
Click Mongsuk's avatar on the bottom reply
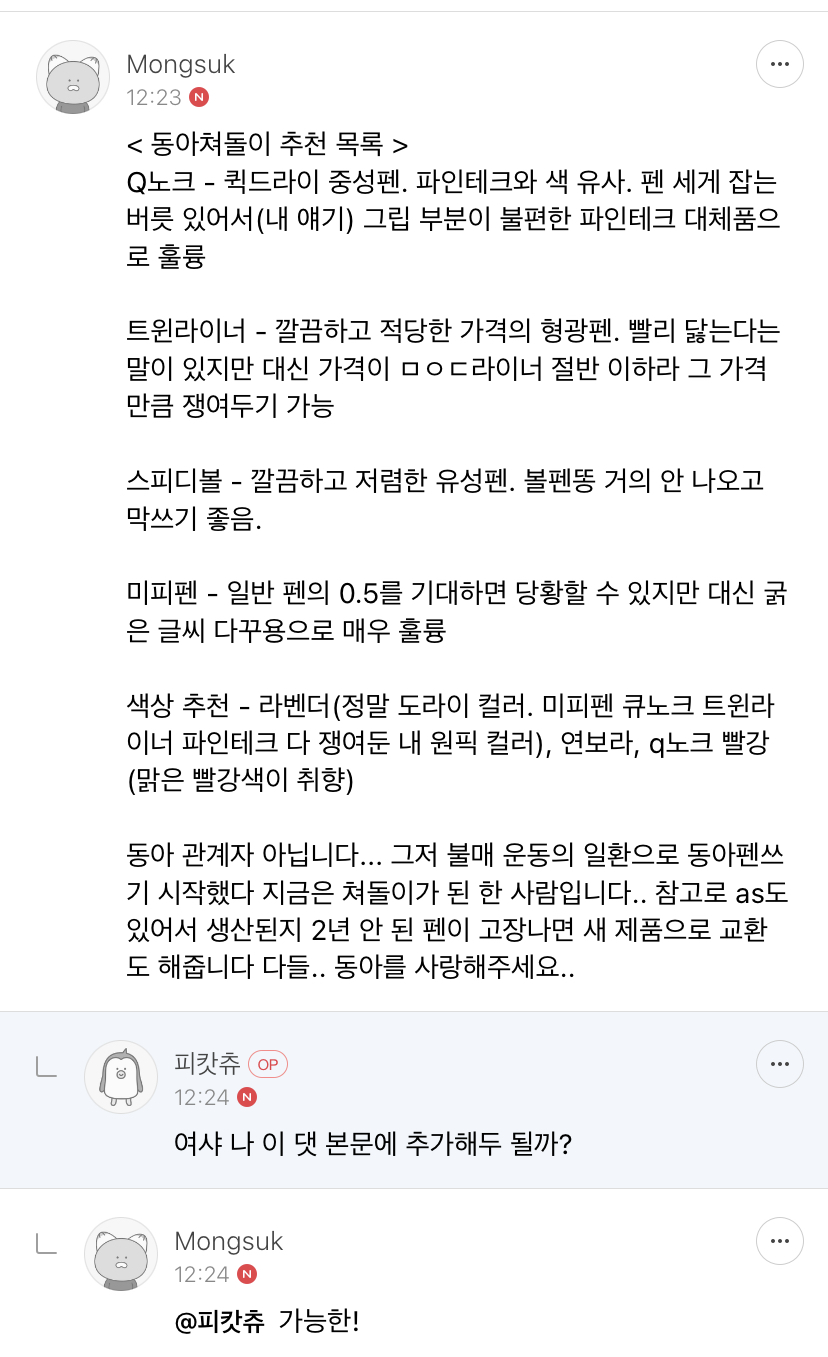click(x=121, y=1254)
